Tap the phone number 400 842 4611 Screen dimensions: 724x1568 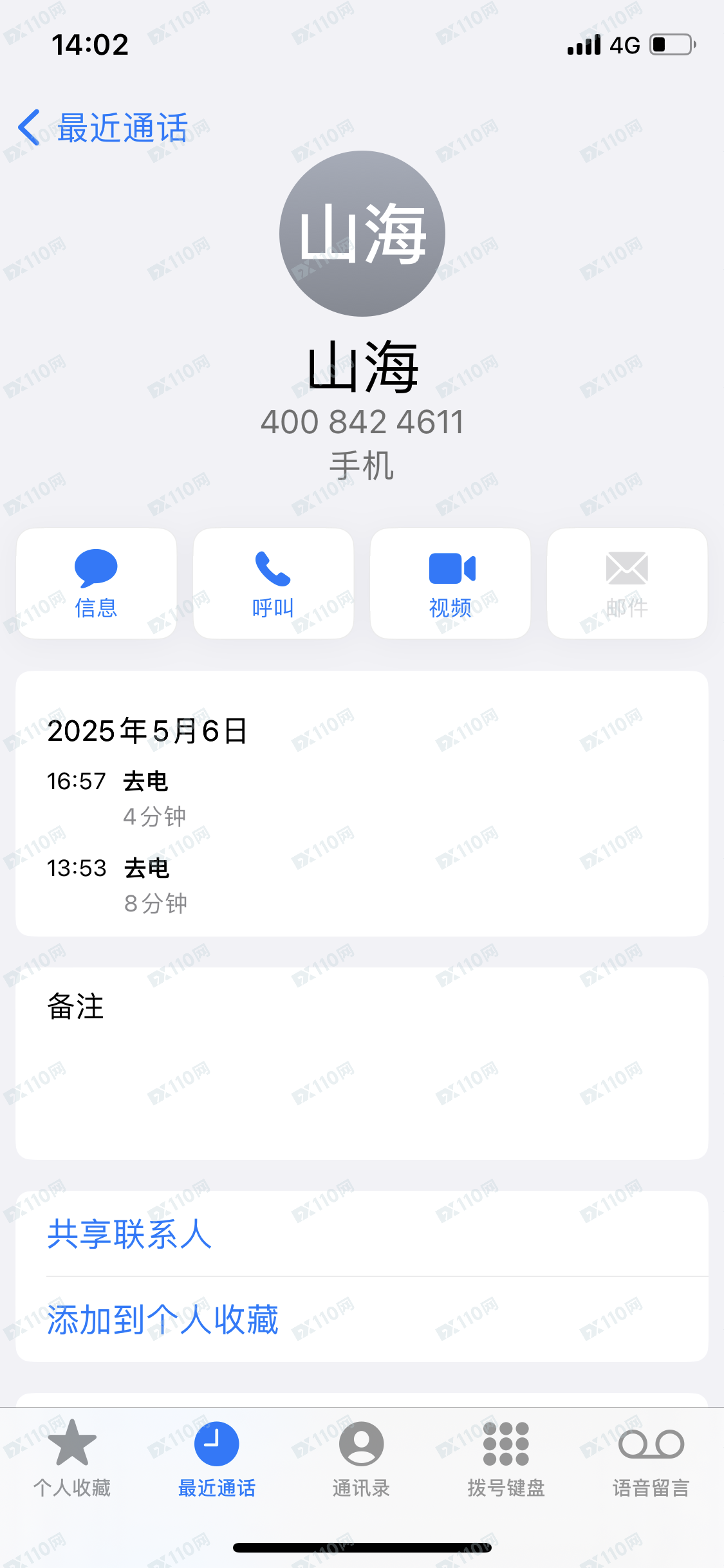pyautogui.click(x=362, y=422)
